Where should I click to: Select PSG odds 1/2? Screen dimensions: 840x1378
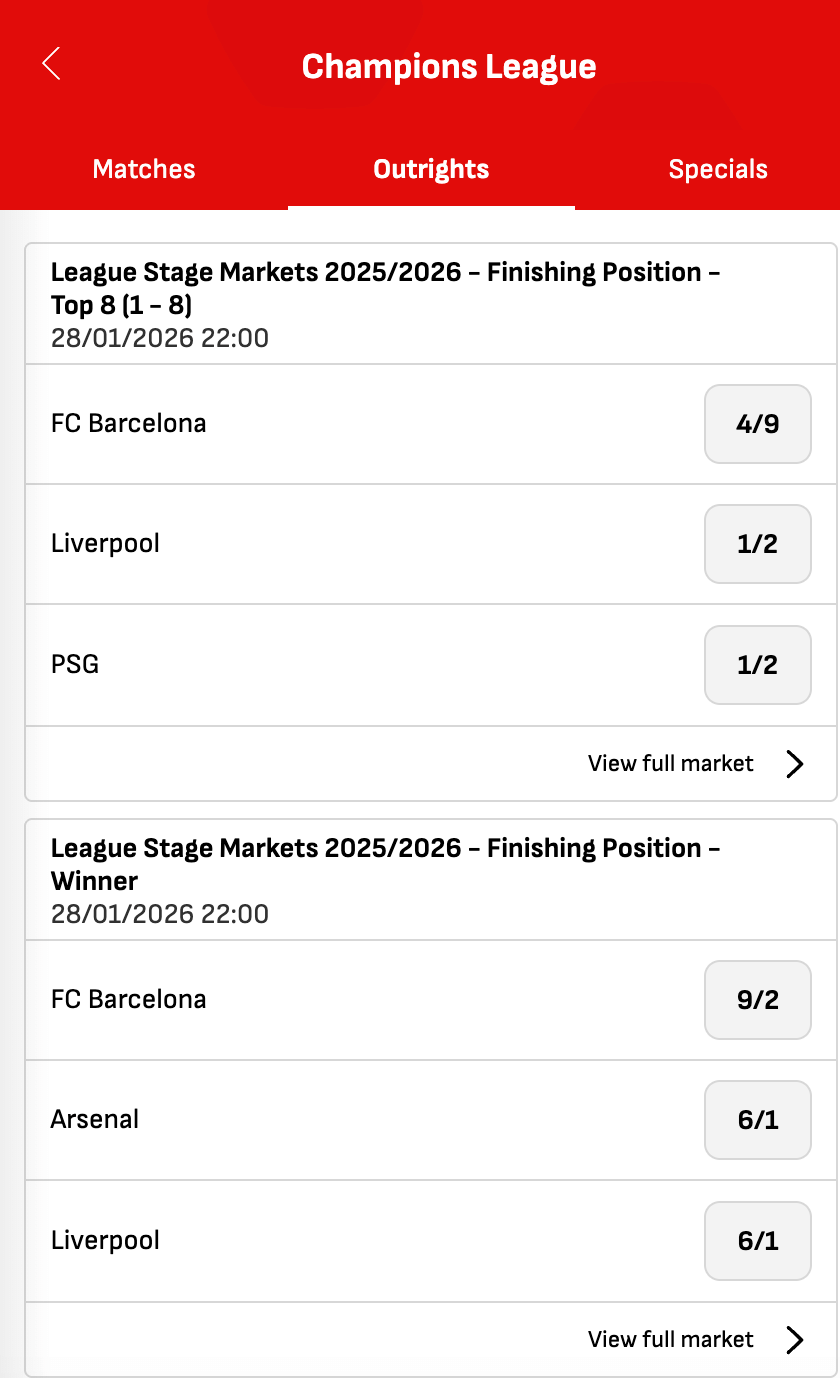757,665
